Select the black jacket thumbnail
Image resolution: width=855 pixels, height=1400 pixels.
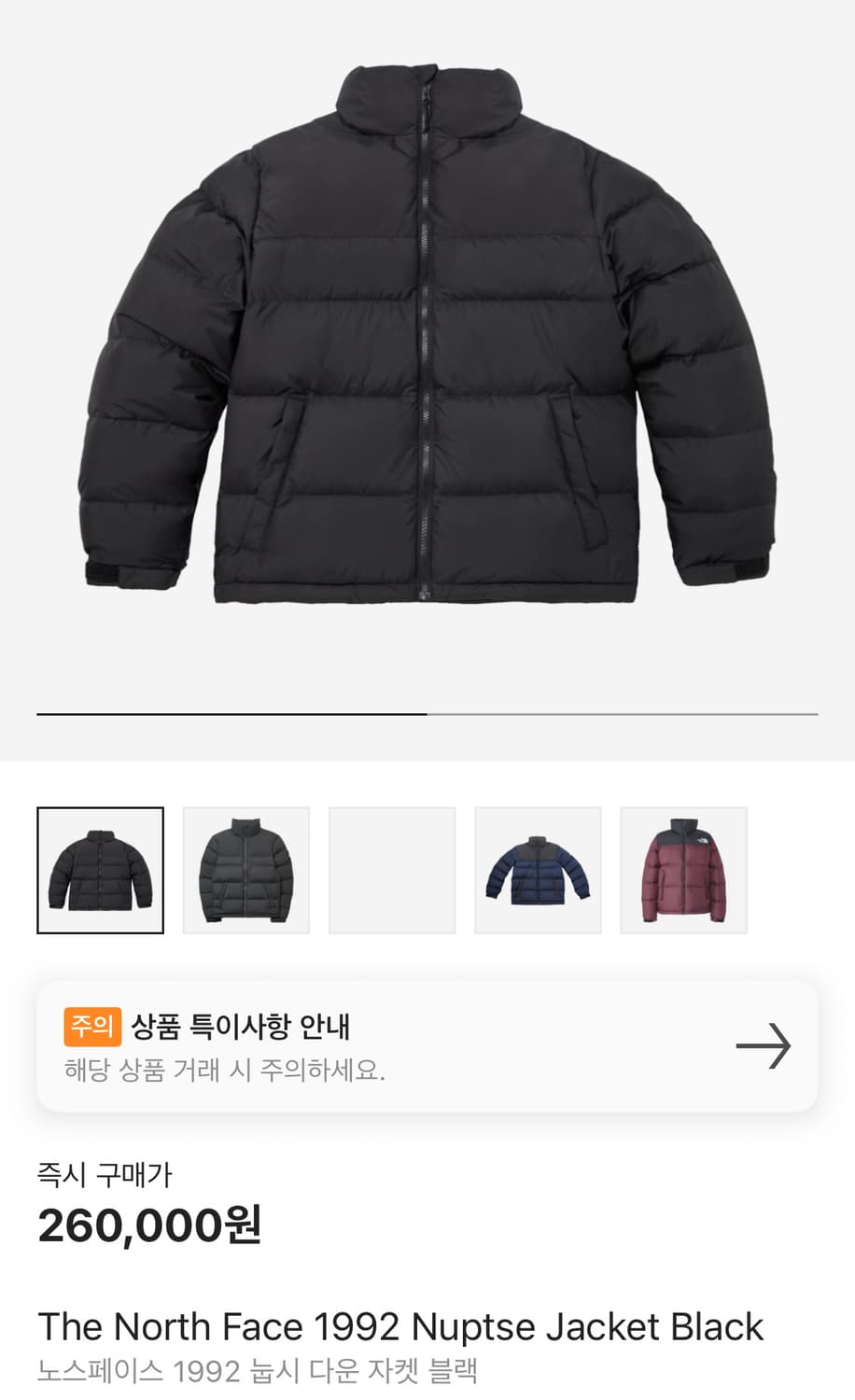tap(101, 868)
